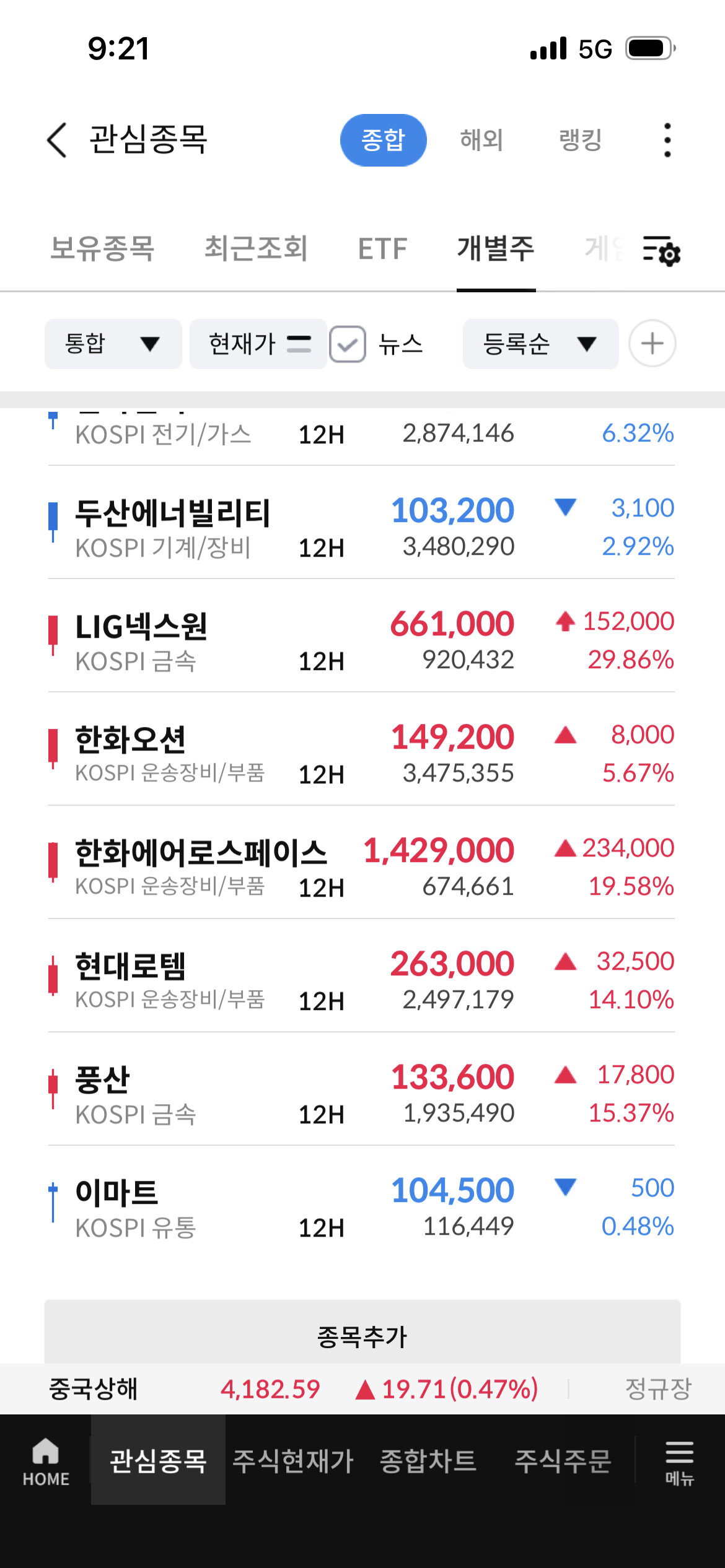Select the 최근조회 group tab

click(256, 248)
